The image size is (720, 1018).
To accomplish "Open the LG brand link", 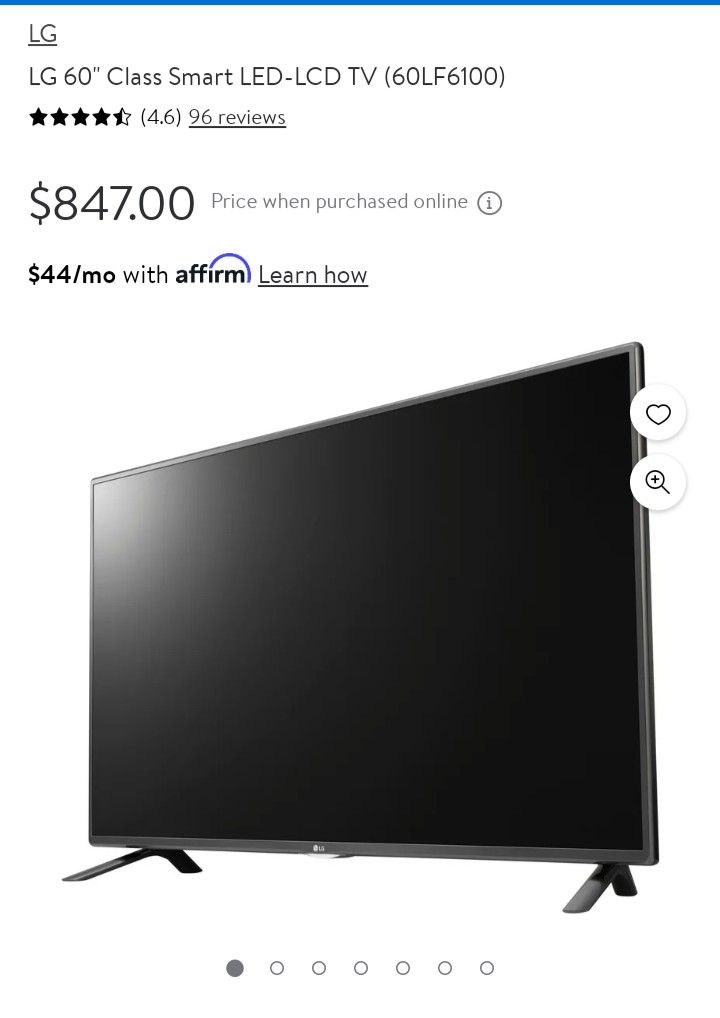I will pos(43,34).
